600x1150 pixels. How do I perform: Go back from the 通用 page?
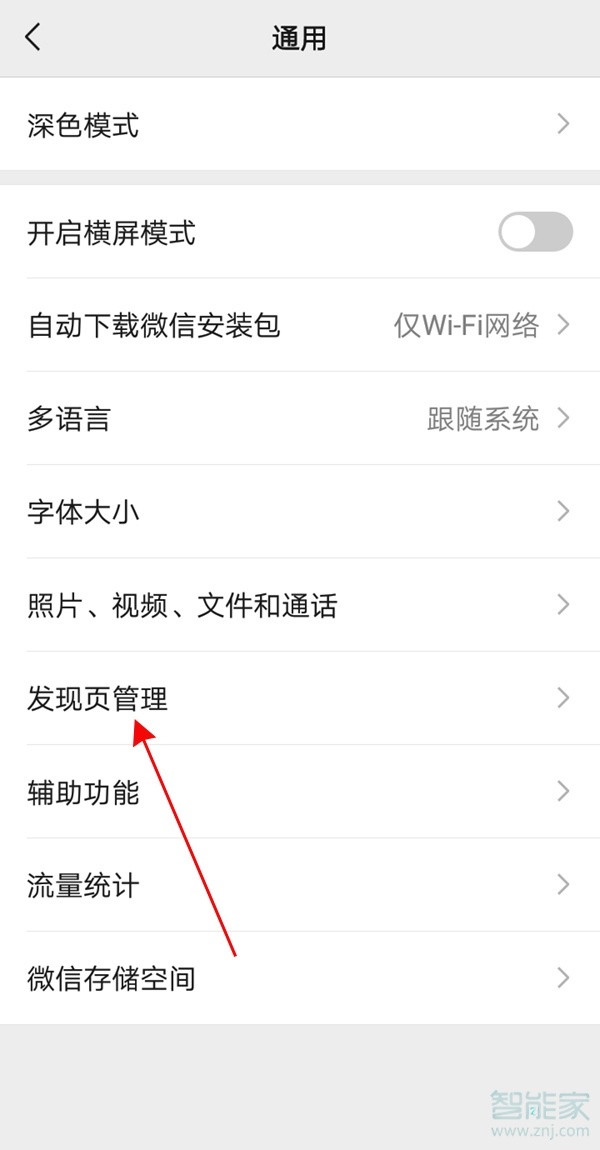click(33, 38)
